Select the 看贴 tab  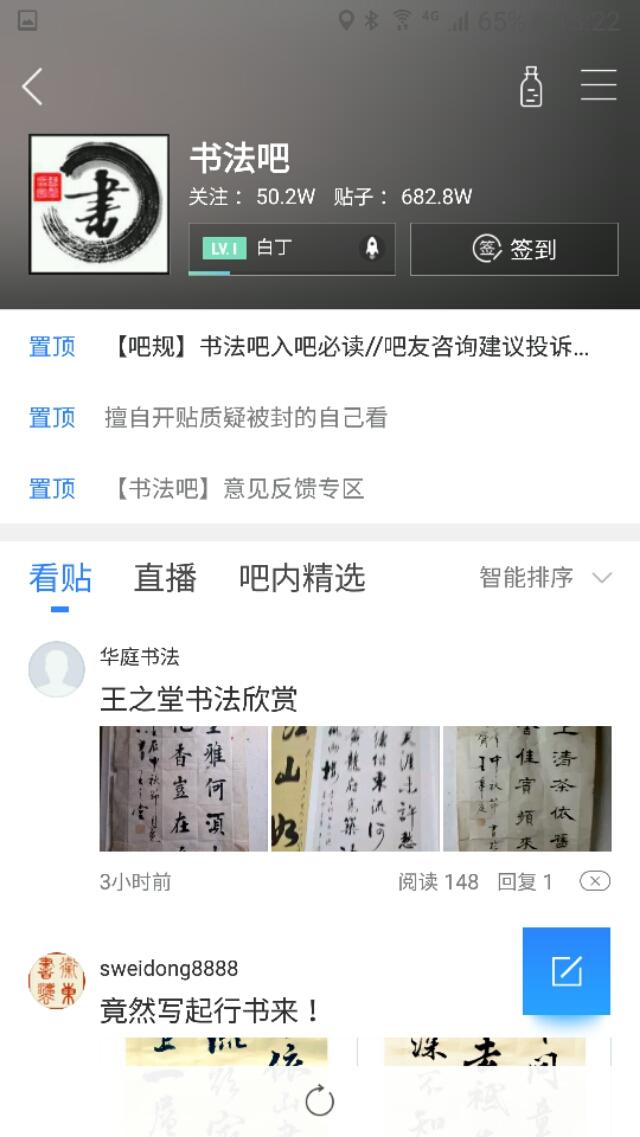[60, 579]
